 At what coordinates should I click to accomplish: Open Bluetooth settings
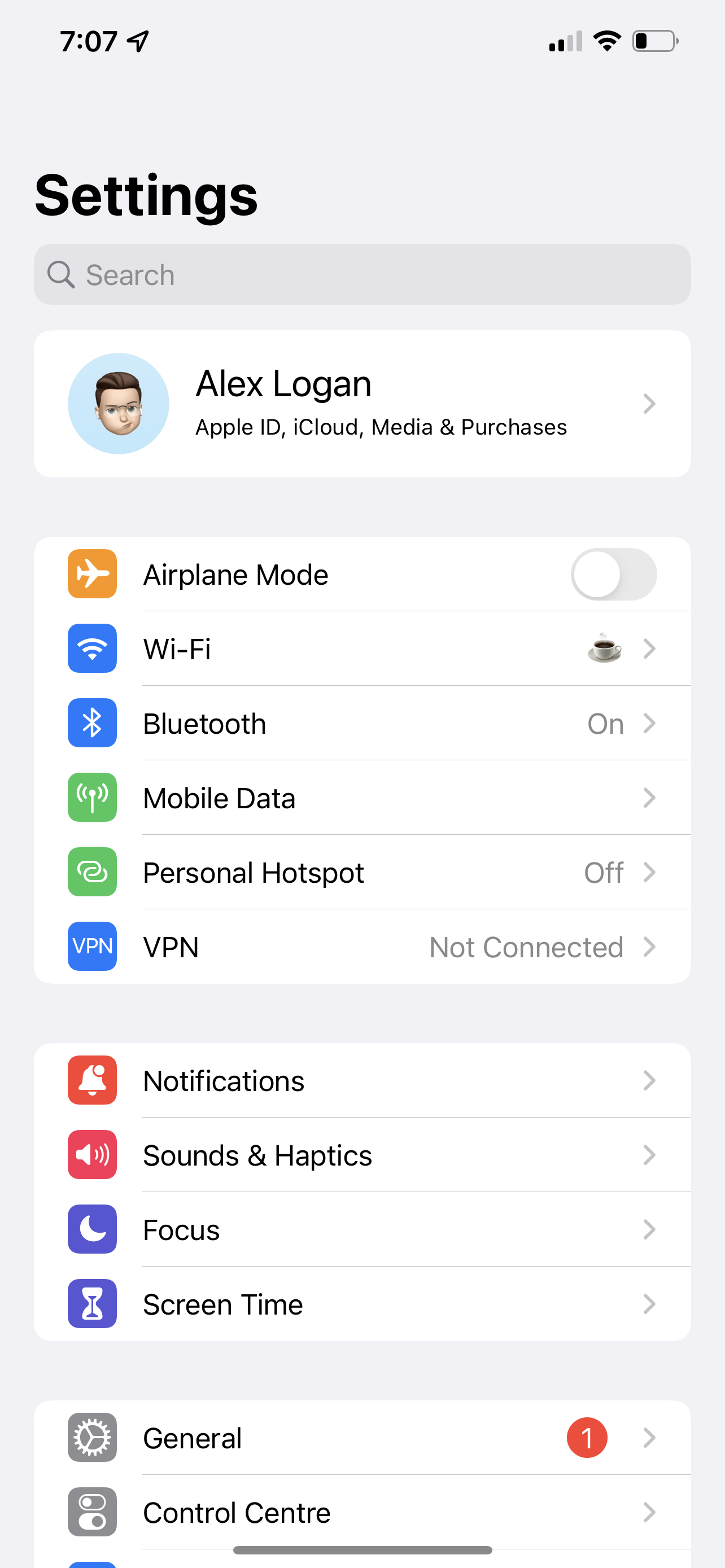362,723
